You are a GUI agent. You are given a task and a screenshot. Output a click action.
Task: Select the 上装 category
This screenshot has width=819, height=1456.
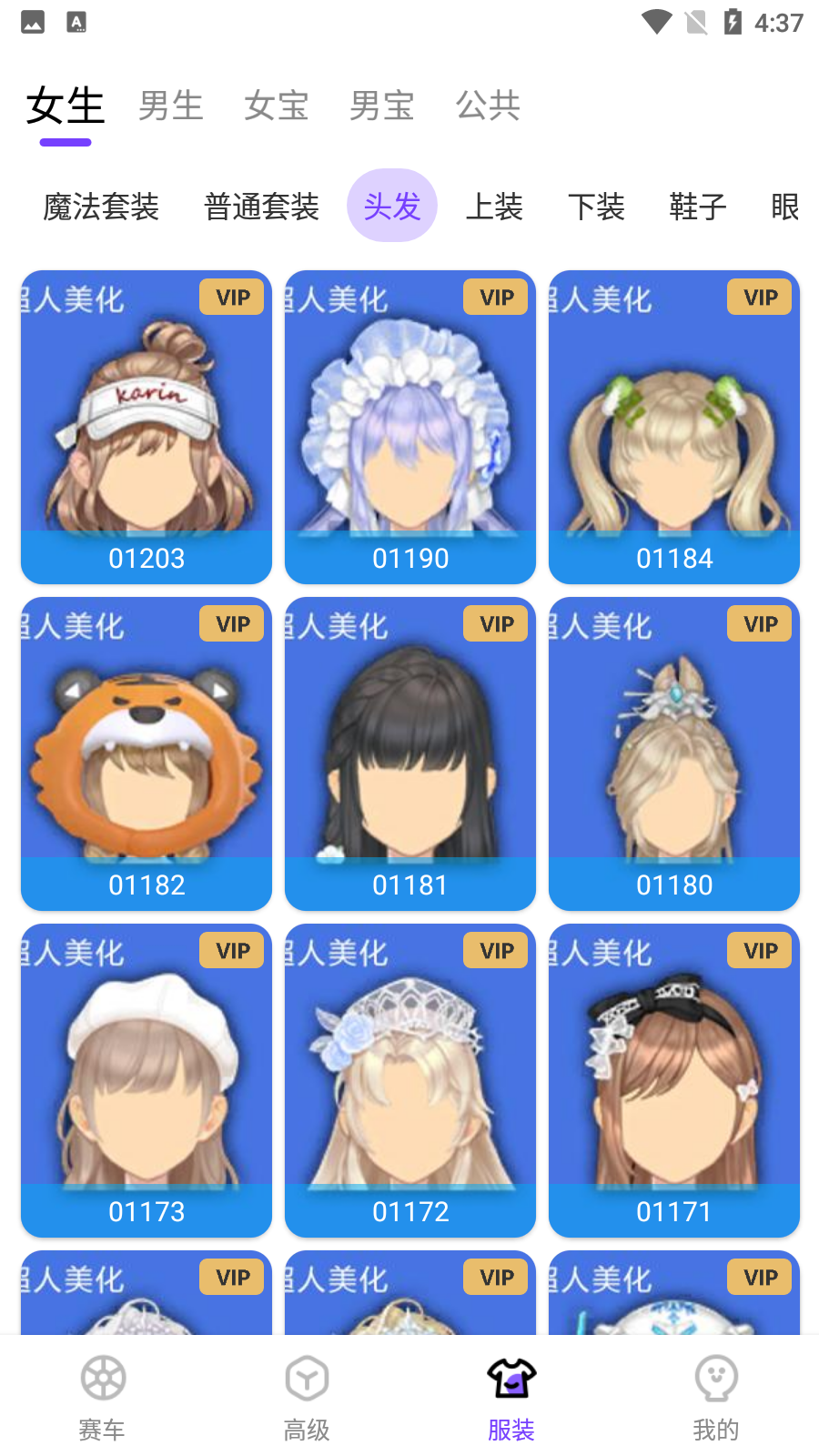(494, 207)
